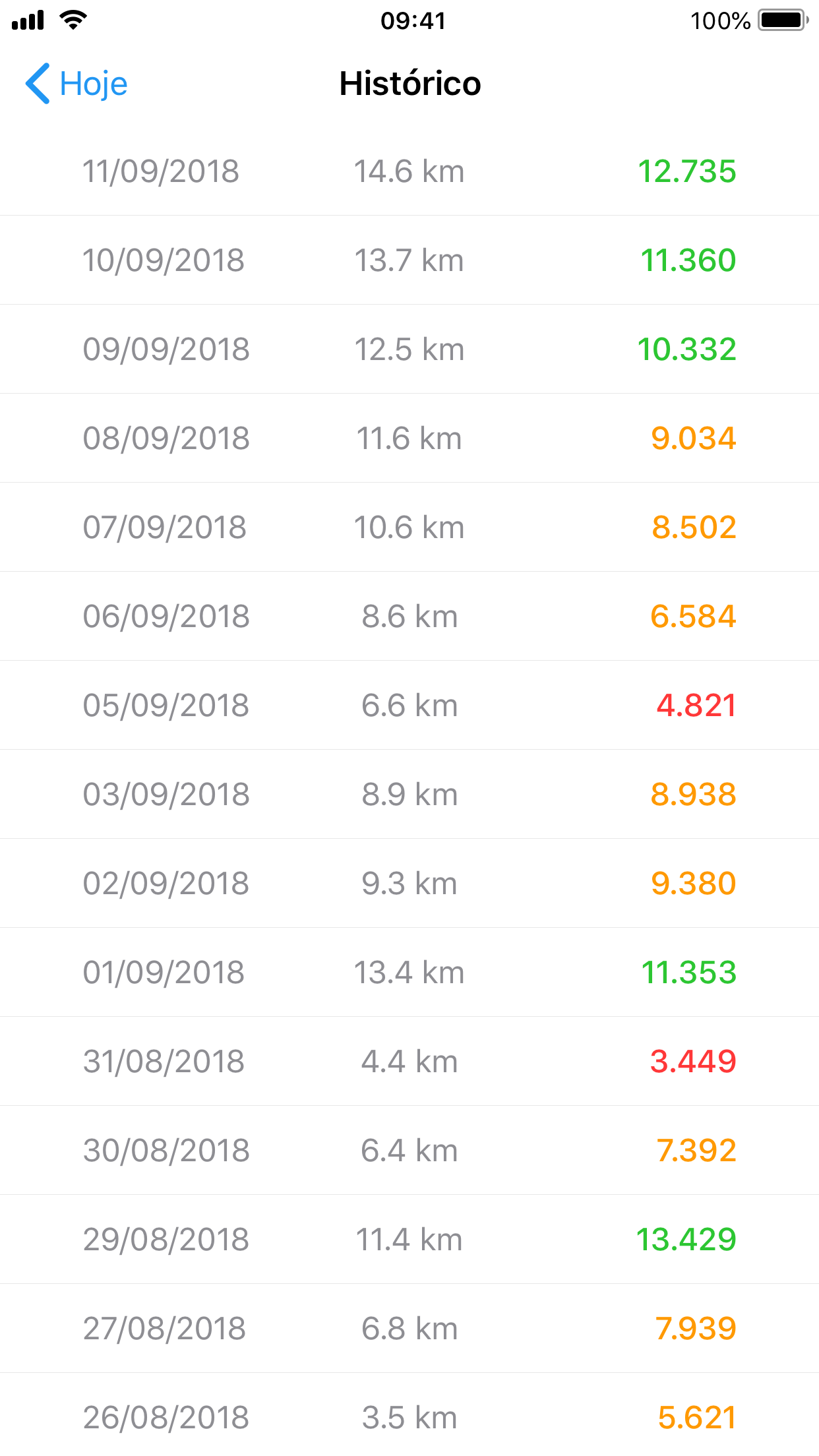This screenshot has width=819, height=1456.
Task: Tap the red step count 4.821
Action: point(696,705)
